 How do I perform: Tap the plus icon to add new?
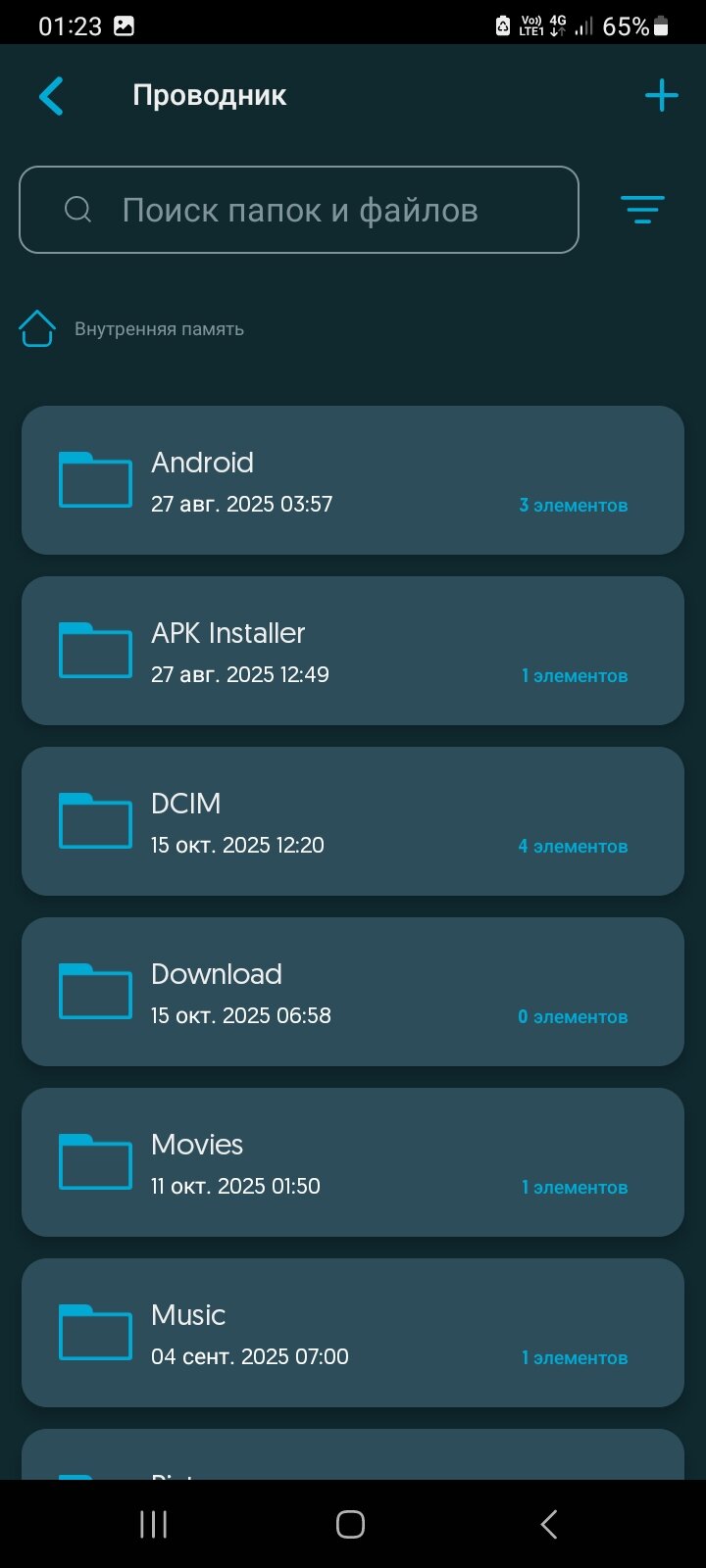click(662, 96)
